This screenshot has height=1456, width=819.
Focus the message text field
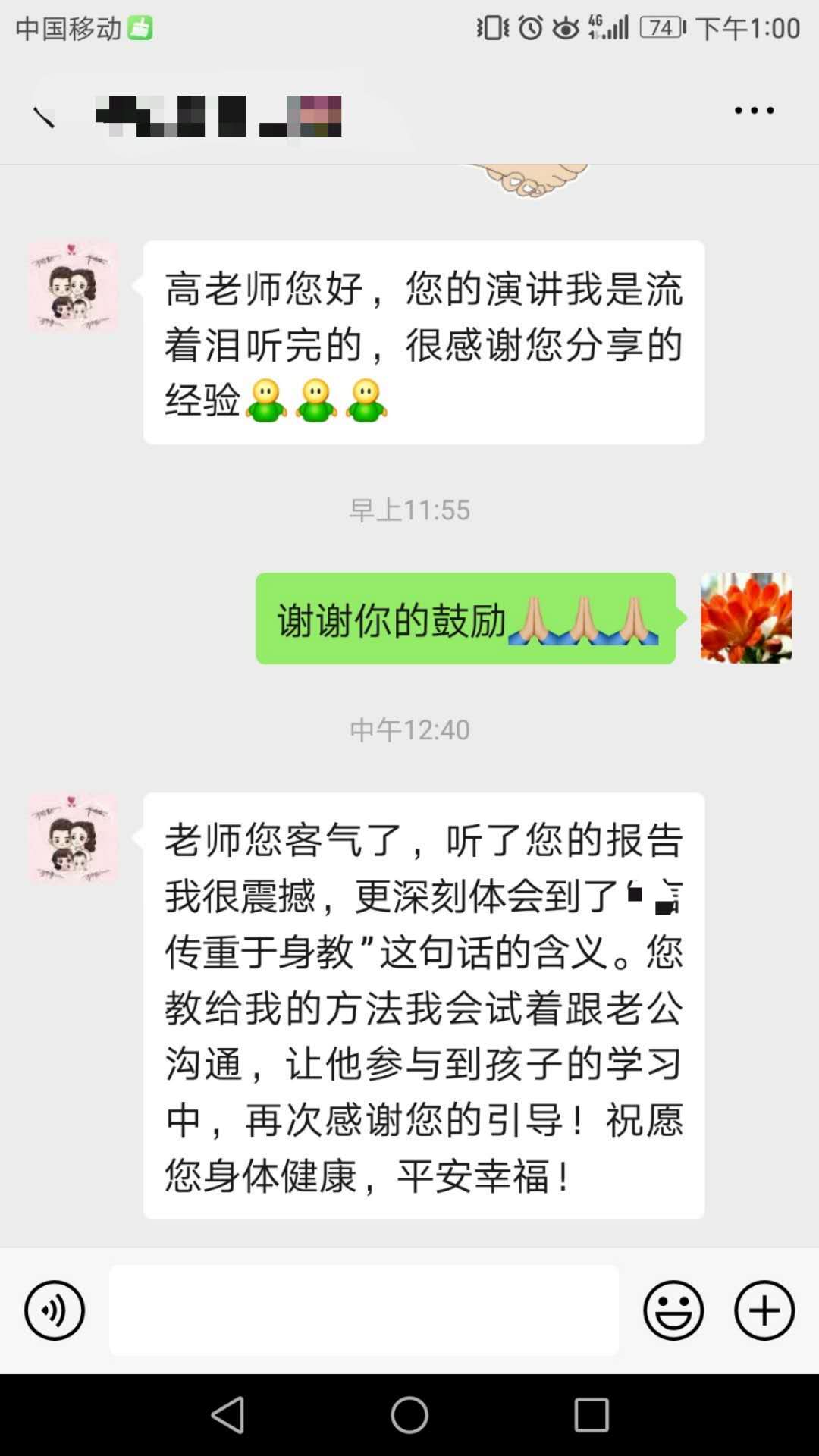tap(364, 1310)
